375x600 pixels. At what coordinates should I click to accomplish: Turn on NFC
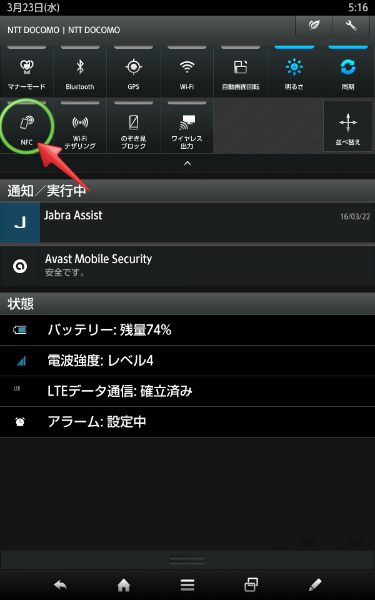pos(26,127)
